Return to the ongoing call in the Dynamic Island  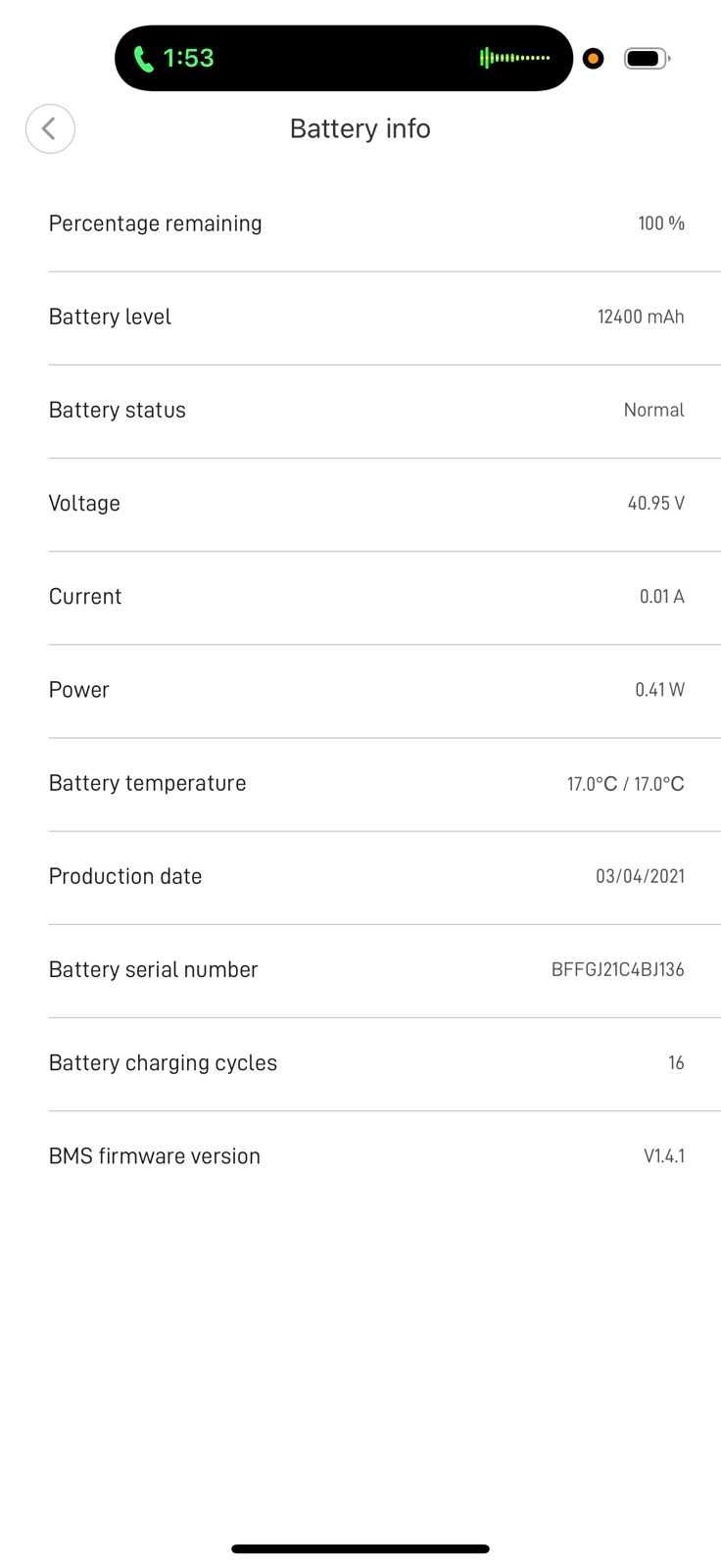pyautogui.click(x=343, y=58)
